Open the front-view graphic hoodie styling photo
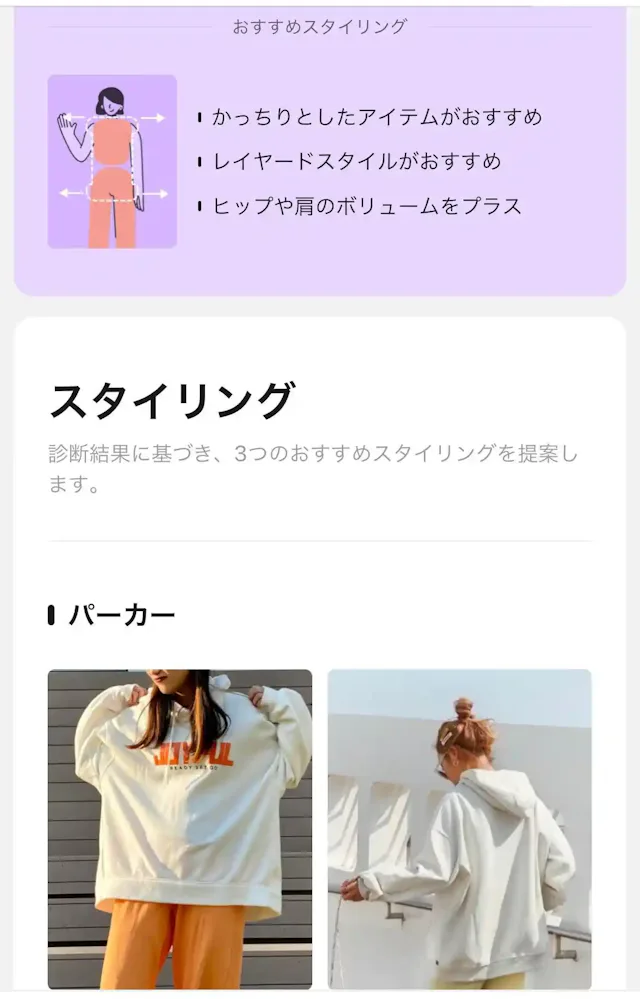This screenshot has width=640, height=999. (x=180, y=828)
